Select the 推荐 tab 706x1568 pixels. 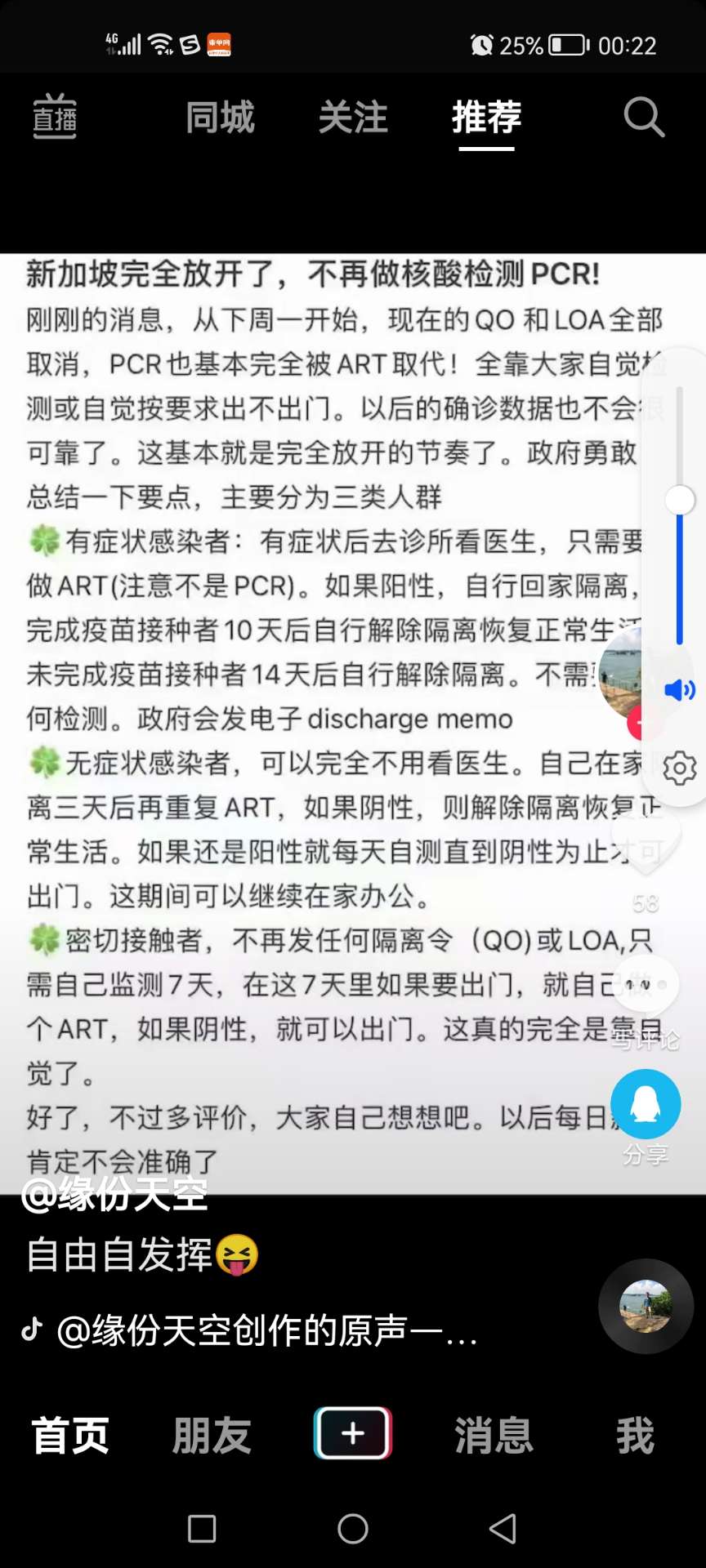coord(486,118)
